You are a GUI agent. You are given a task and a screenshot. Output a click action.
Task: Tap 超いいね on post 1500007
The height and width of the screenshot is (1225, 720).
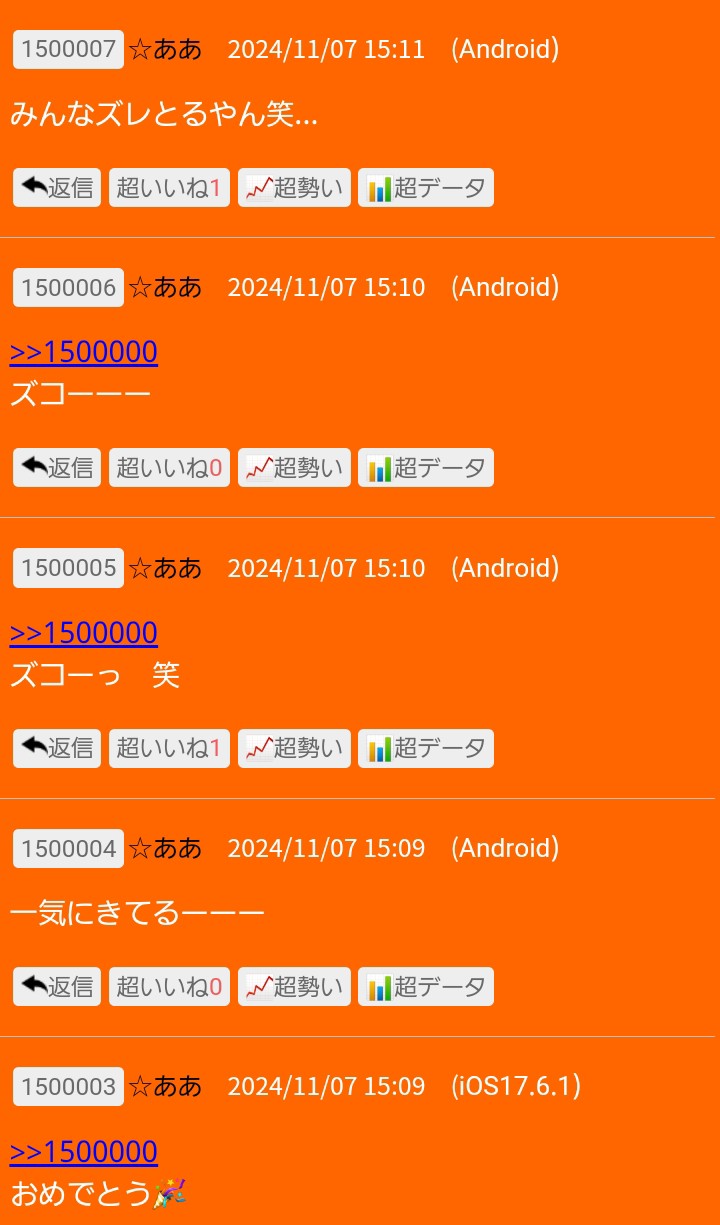click(169, 187)
